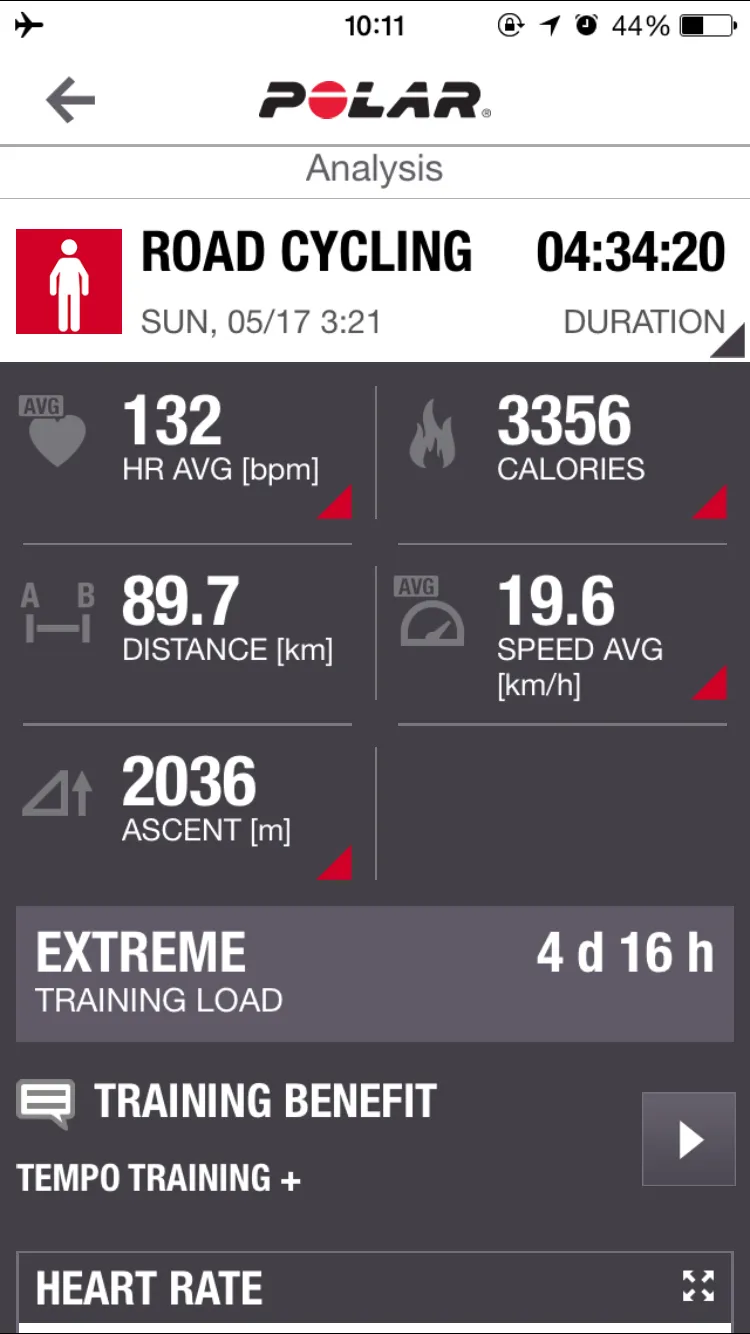The width and height of the screenshot is (750, 1334).
Task: Go back using the arrow icon
Action: (70, 99)
